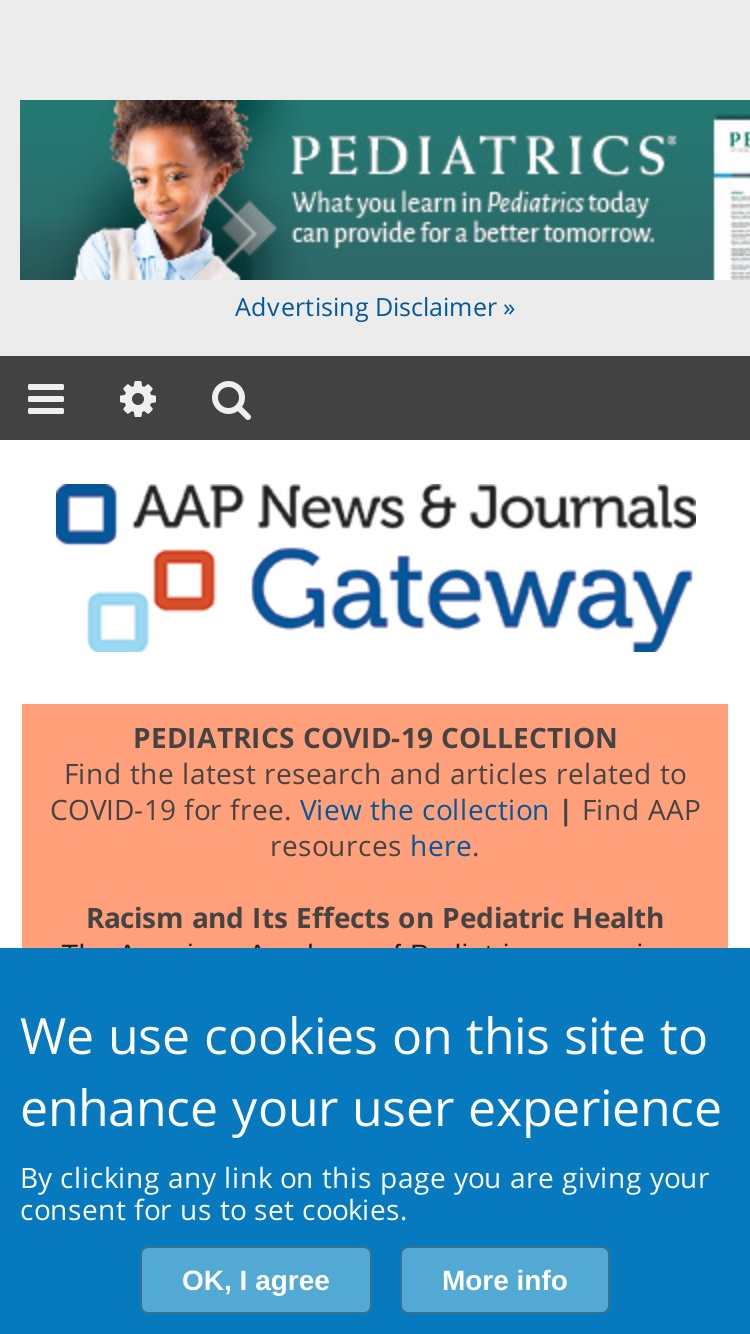Viewport: 750px width, 1334px height.
Task: Open the Pediatrics banner advertisement
Action: click(385, 190)
